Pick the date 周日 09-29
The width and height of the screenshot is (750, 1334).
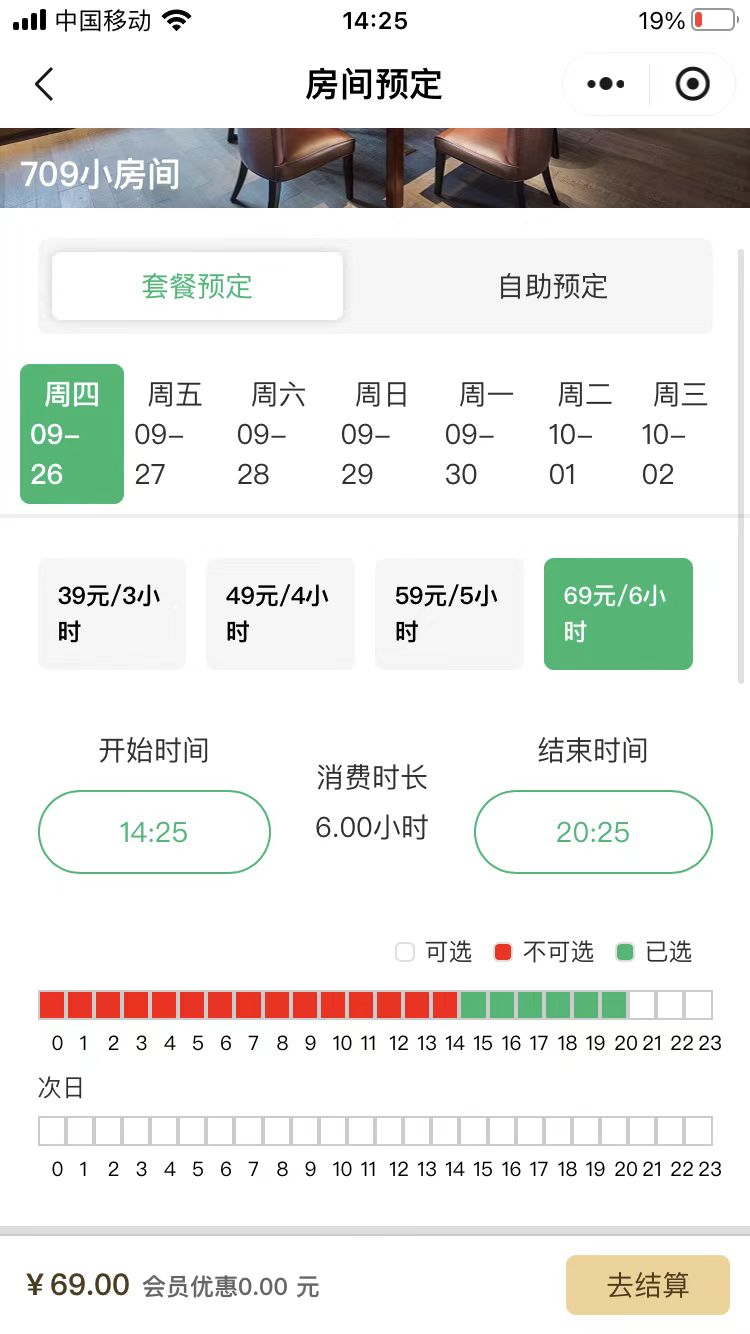(381, 434)
